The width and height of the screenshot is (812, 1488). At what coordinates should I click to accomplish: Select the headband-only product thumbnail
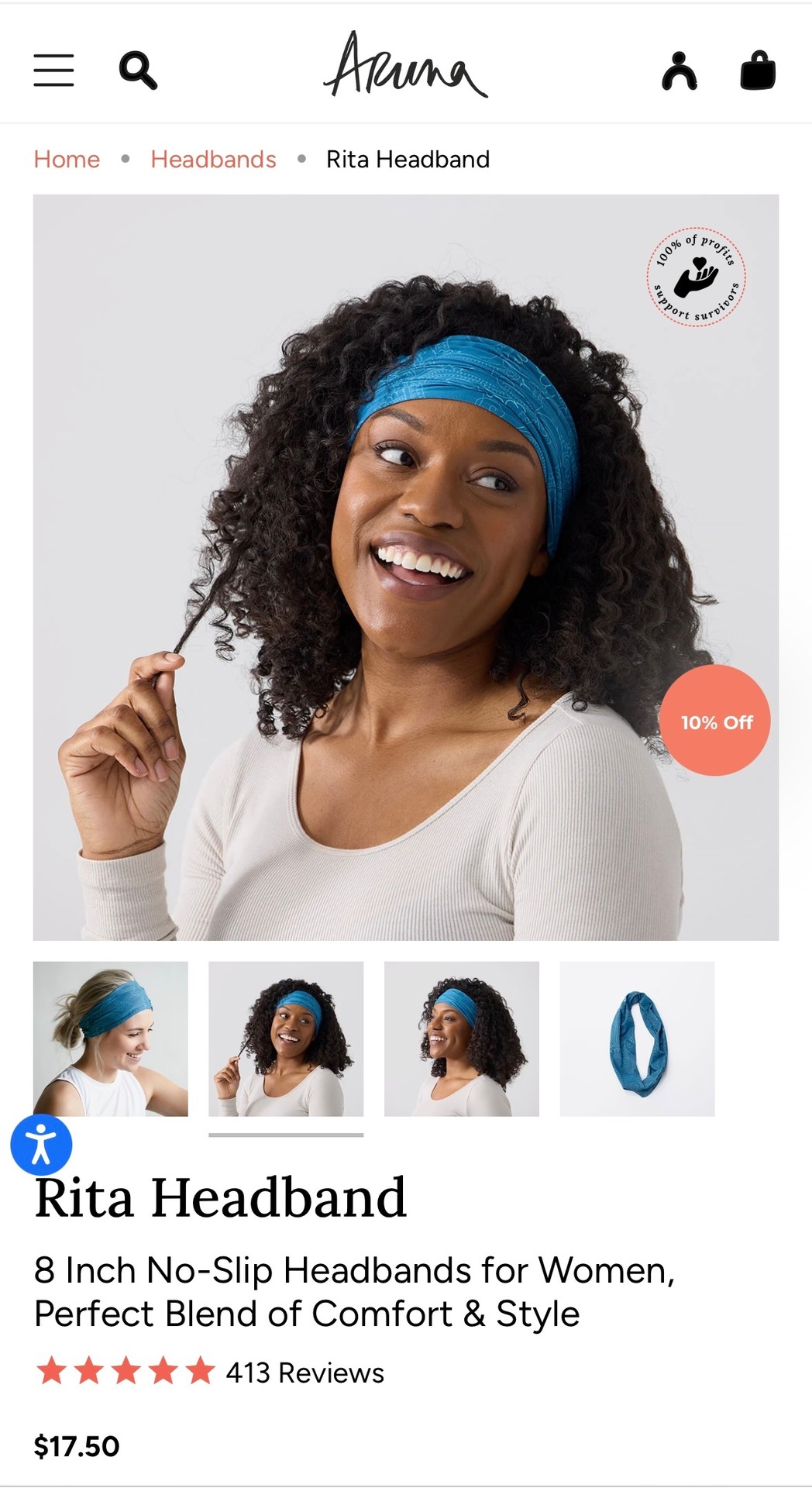(637, 1038)
